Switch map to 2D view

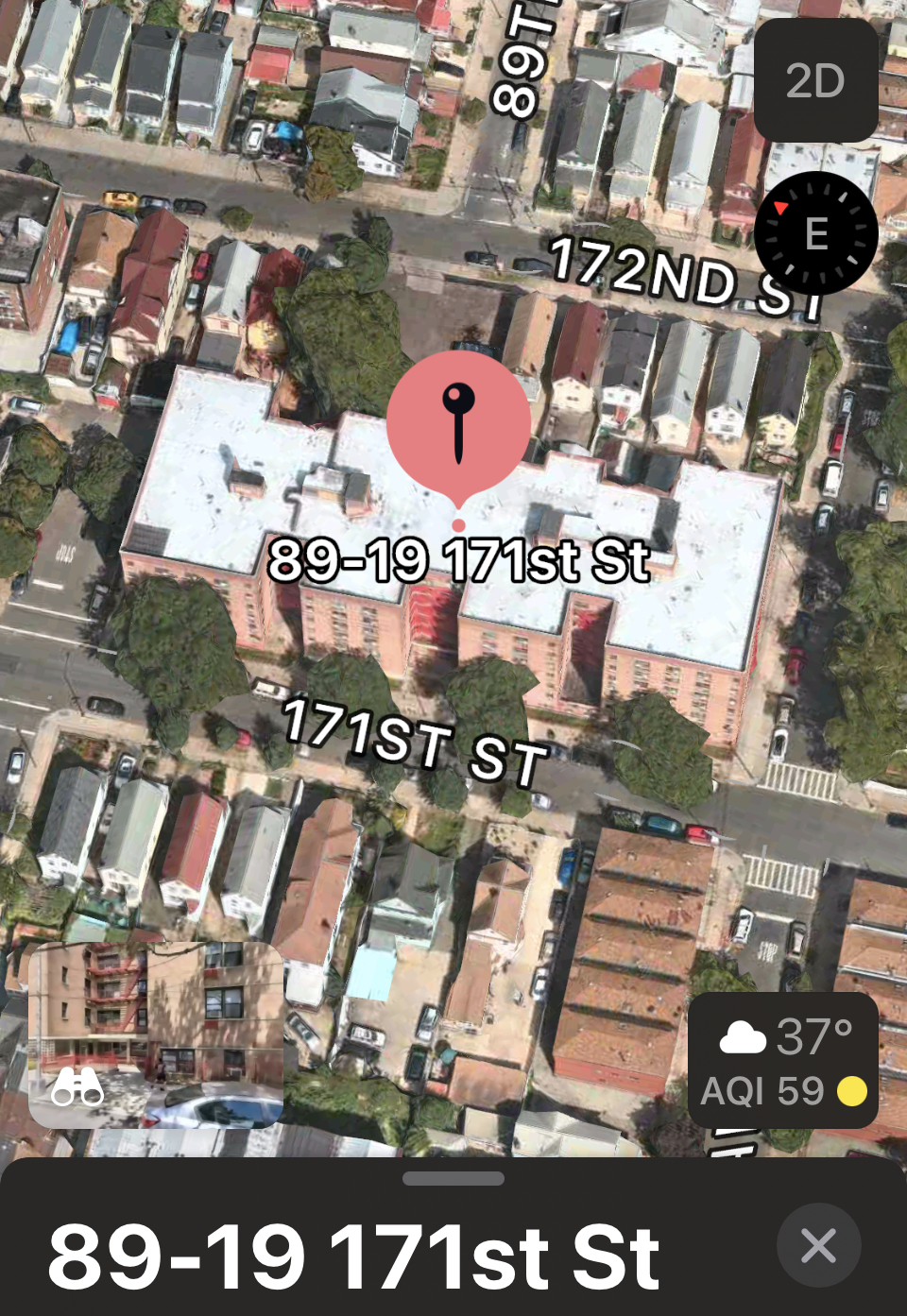click(x=815, y=81)
